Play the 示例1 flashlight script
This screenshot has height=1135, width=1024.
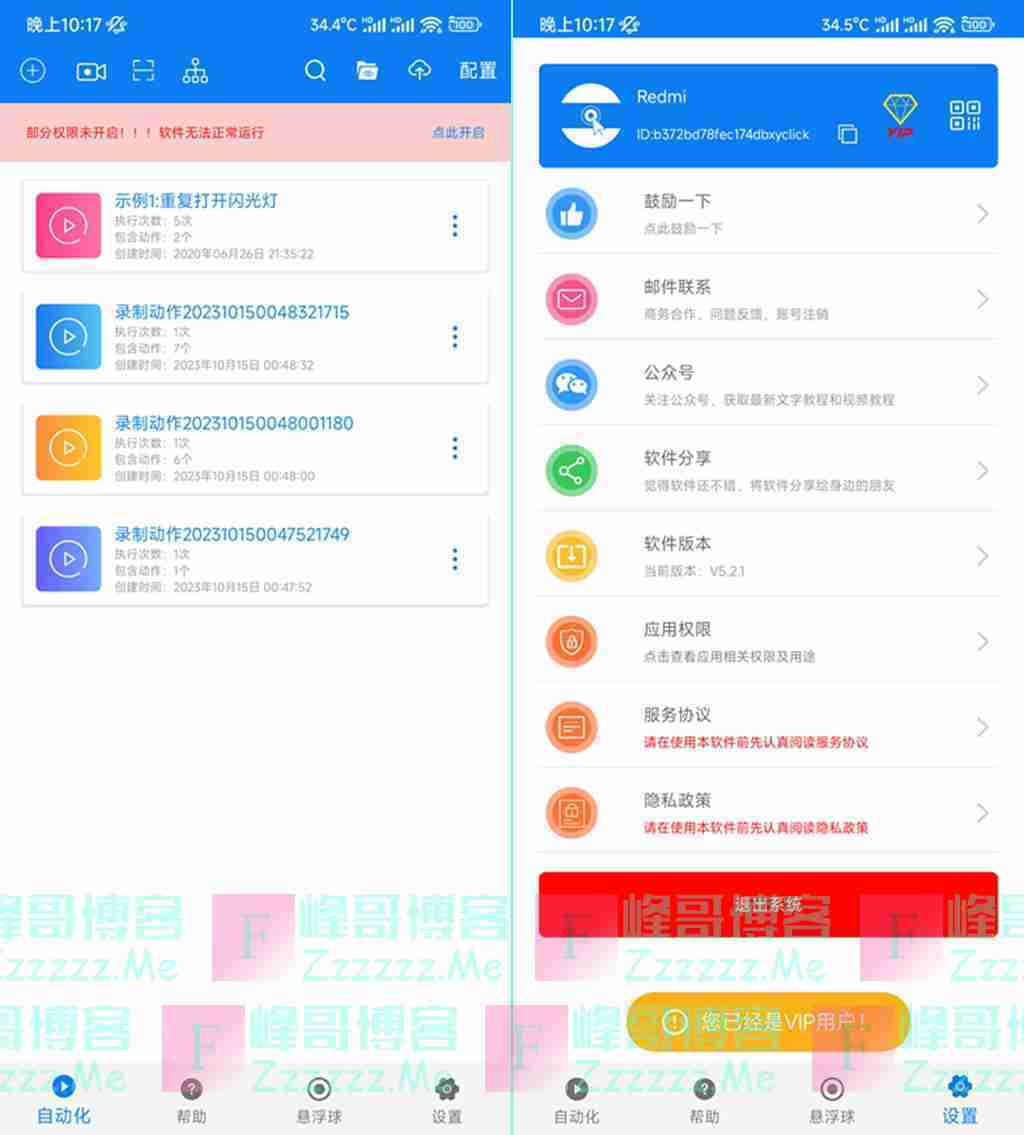click(x=67, y=225)
